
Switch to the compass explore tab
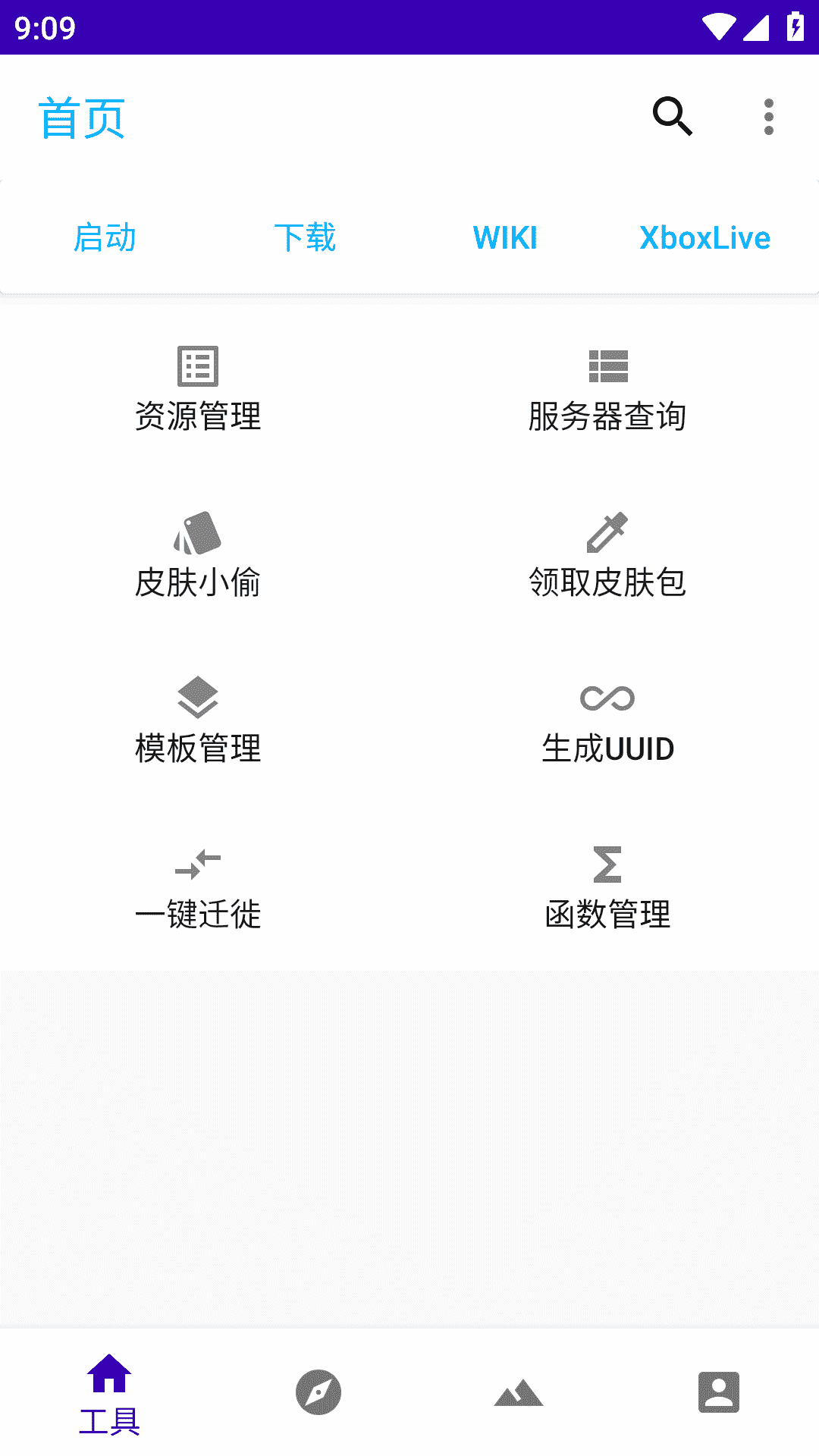click(318, 1392)
